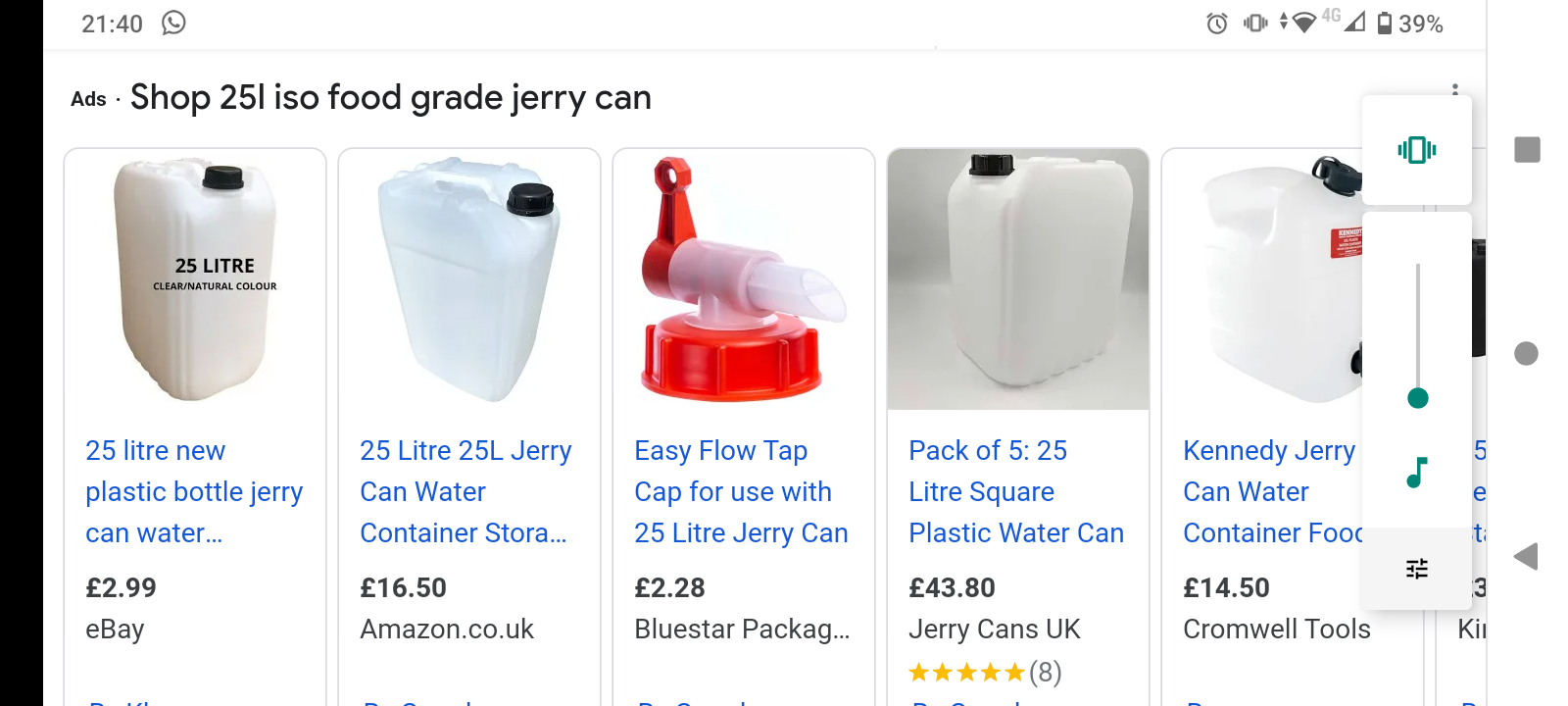
Task: Go back with the system back button
Action: [1526, 557]
